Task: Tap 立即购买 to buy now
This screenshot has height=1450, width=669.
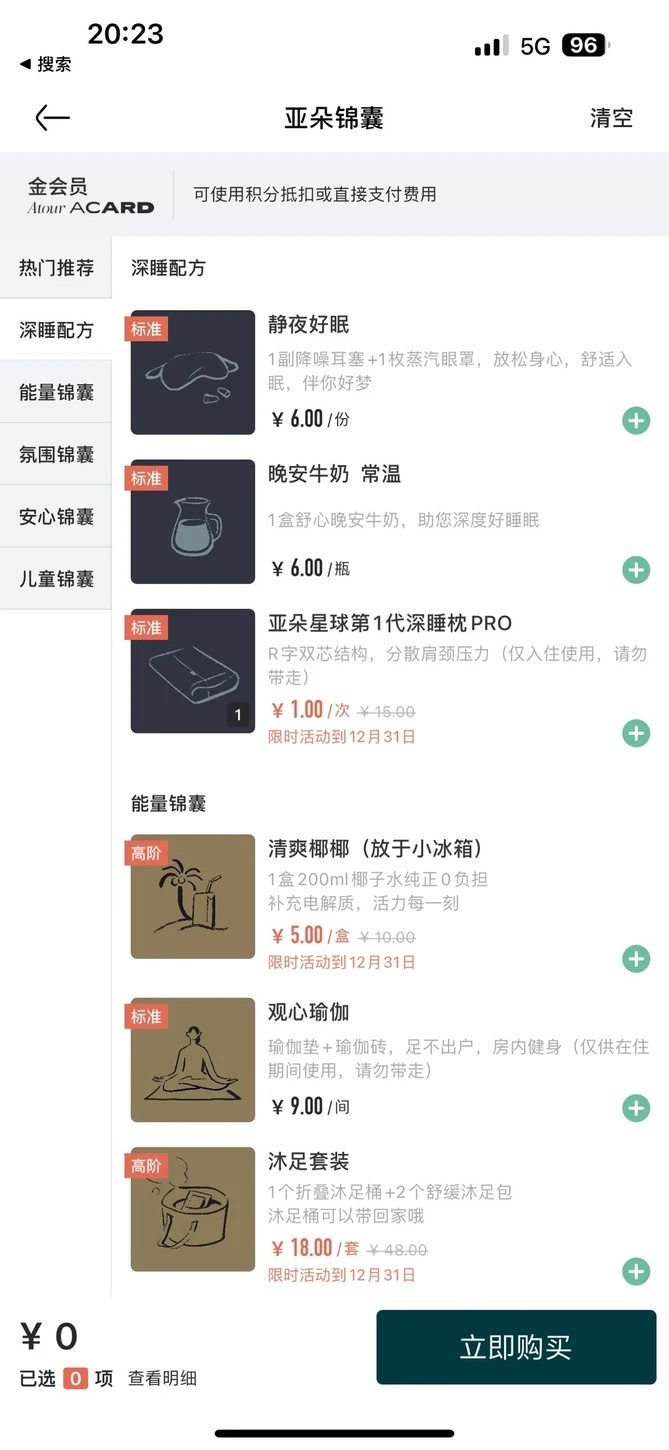Action: pos(516,1347)
